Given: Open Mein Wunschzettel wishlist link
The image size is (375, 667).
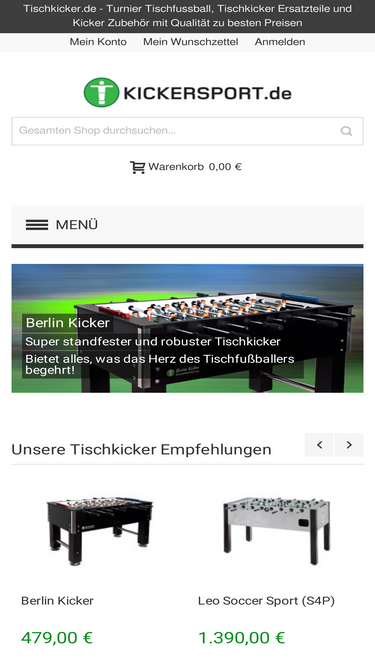Looking at the screenshot, I should [x=190, y=42].
